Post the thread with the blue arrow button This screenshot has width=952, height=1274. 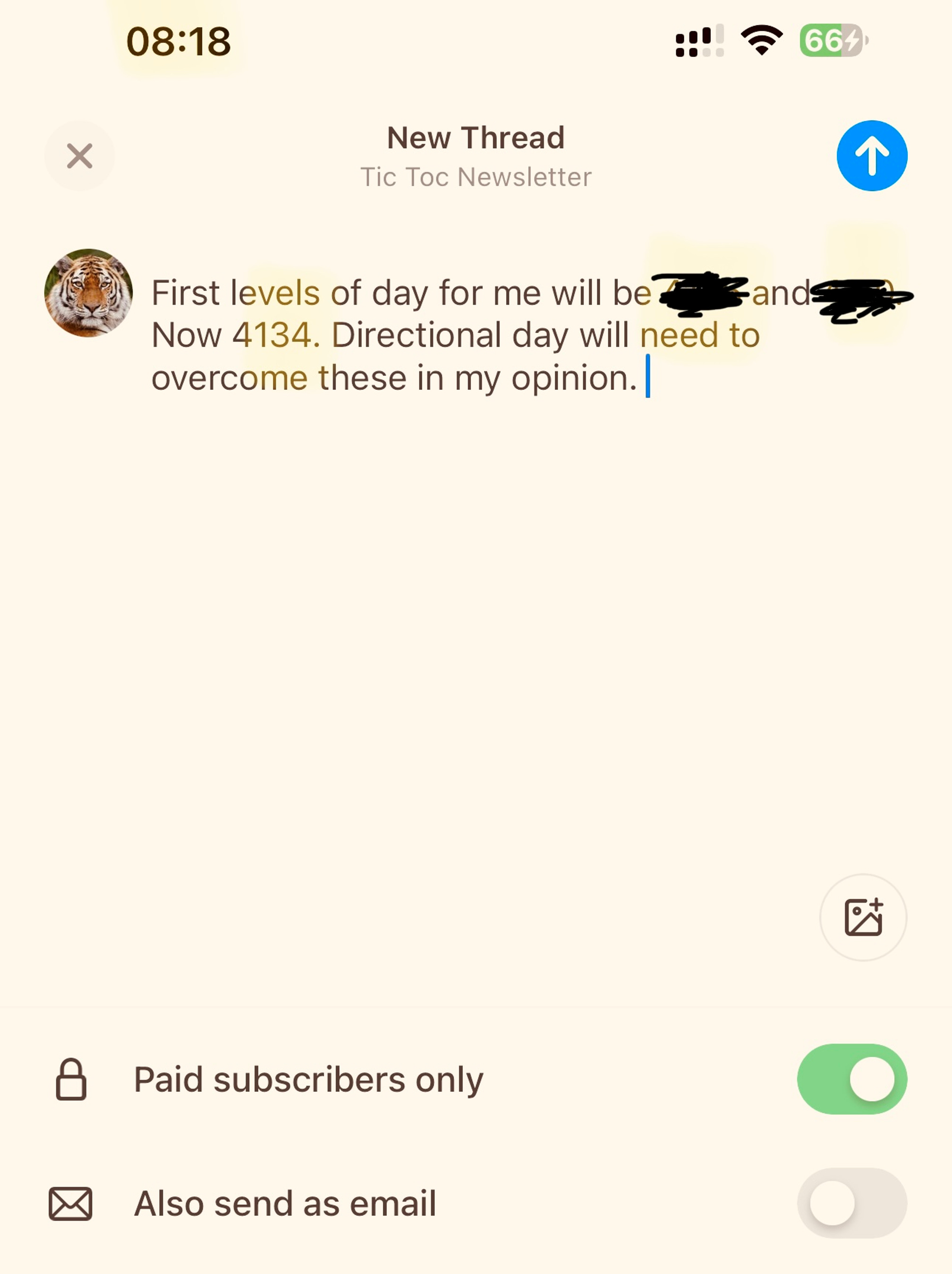(872, 156)
